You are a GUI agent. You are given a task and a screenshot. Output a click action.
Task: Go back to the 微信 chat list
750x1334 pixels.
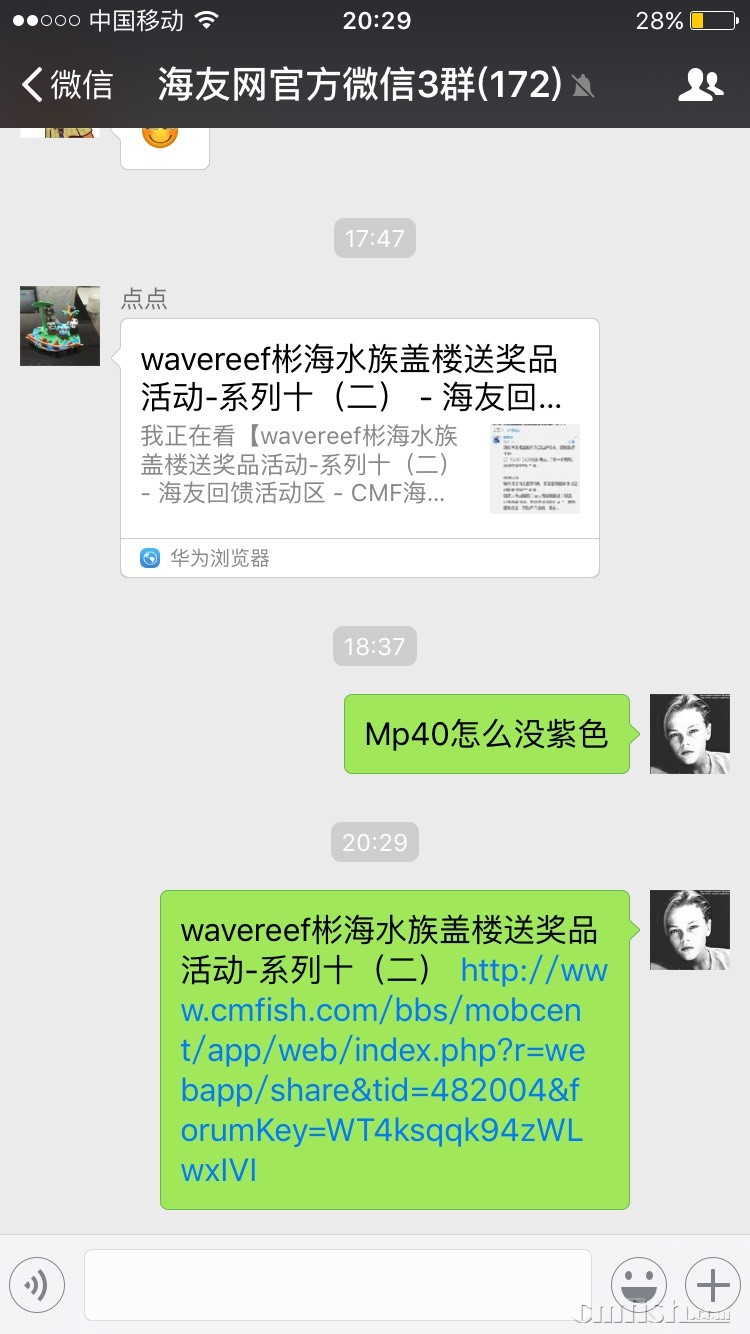pos(65,85)
